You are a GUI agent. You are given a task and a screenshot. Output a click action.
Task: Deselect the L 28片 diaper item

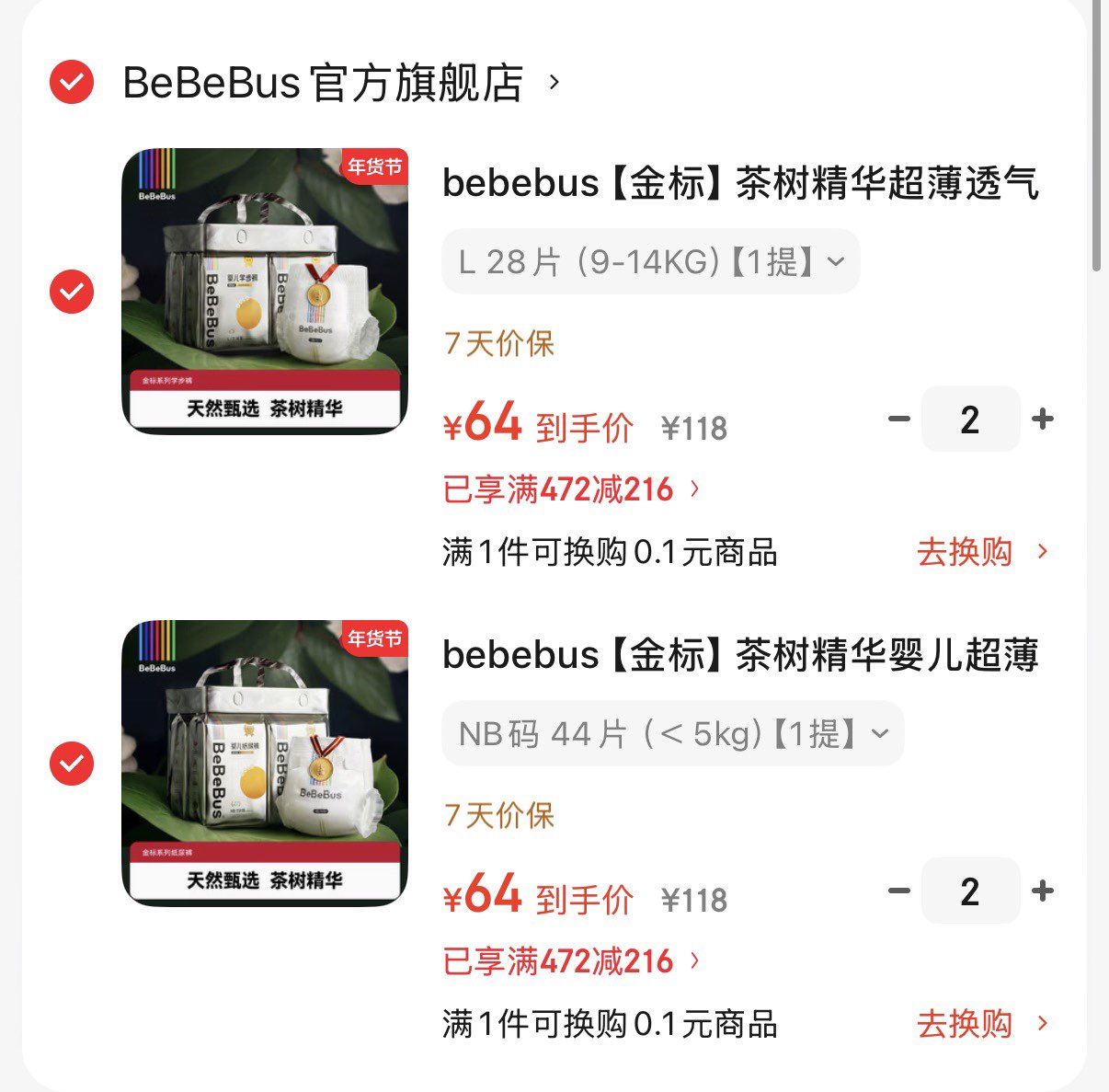click(x=72, y=292)
